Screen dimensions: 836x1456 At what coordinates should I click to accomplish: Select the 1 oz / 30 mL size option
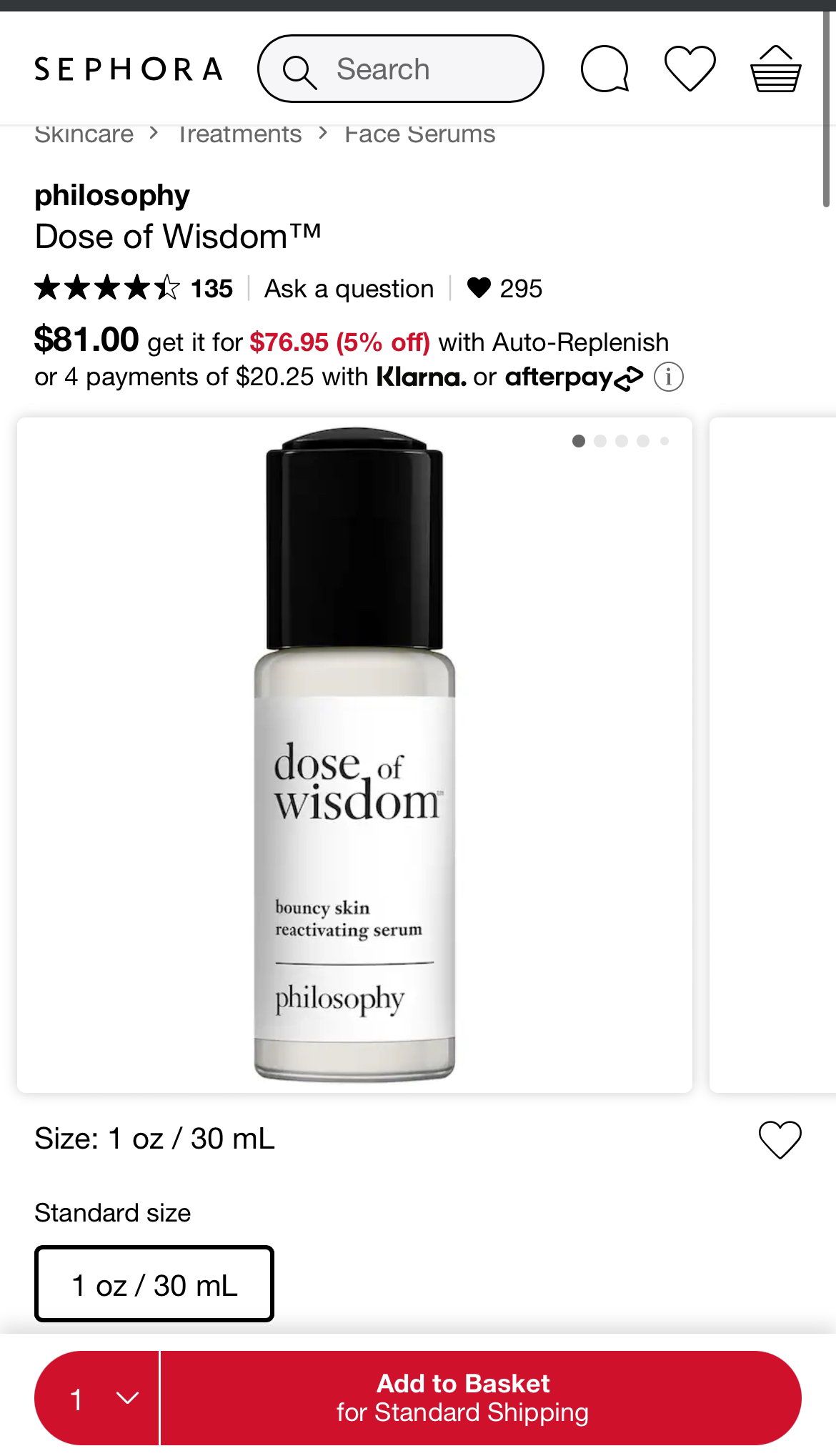pyautogui.click(x=154, y=1284)
